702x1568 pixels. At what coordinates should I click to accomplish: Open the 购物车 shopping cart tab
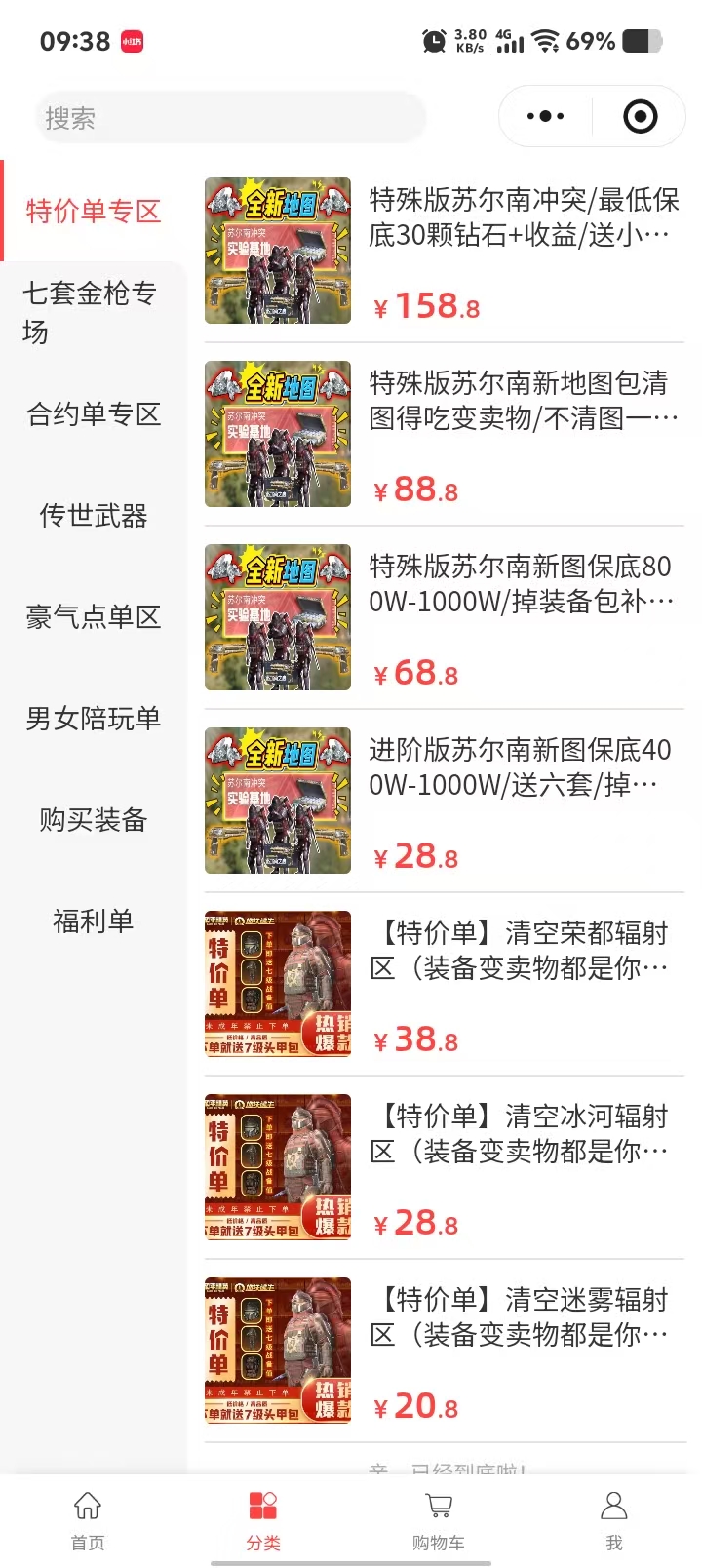click(x=439, y=1519)
